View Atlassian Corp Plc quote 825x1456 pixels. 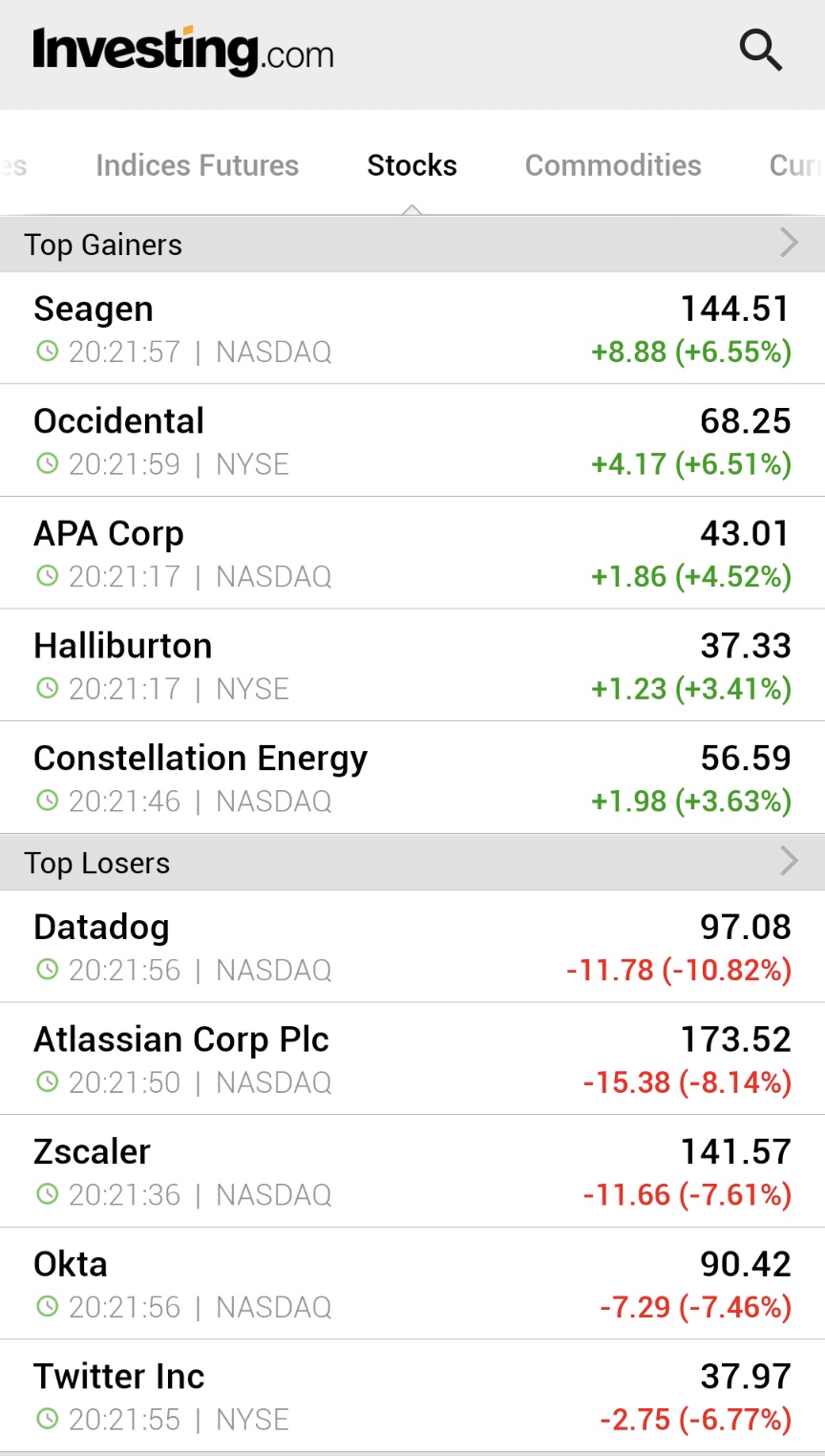pos(412,1059)
